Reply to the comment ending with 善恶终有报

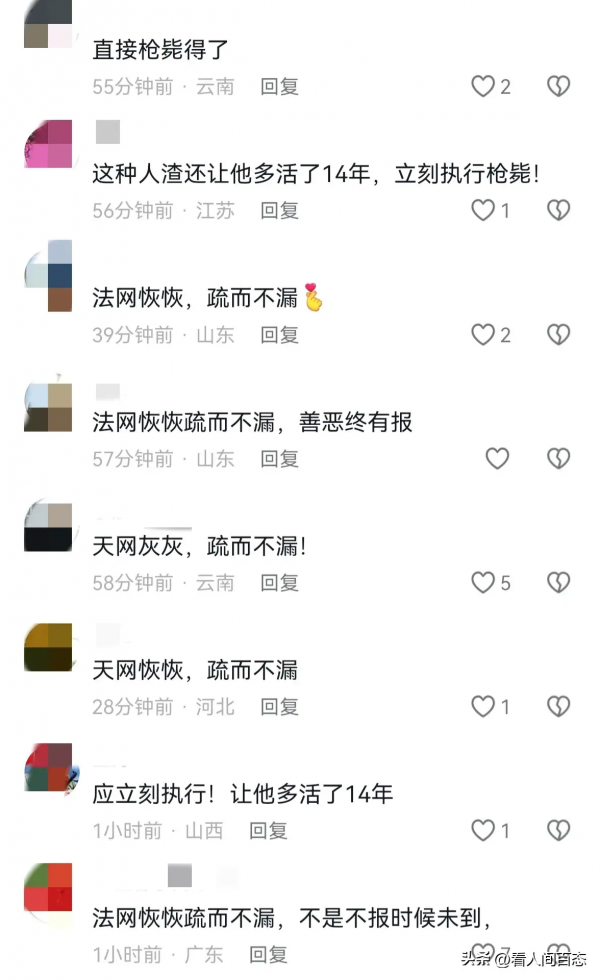coord(280,458)
